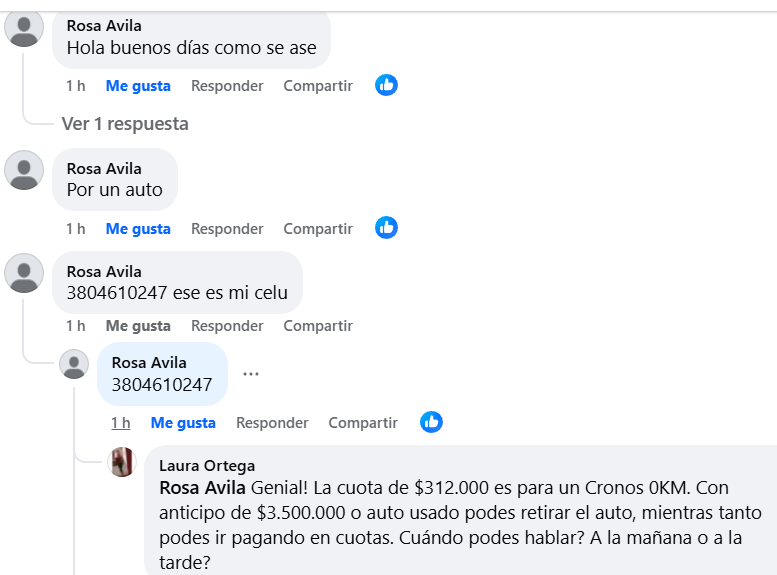This screenshot has height=575, width=777.
Task: Open Rosa Avila mention in Laura's reply
Action: [202, 489]
